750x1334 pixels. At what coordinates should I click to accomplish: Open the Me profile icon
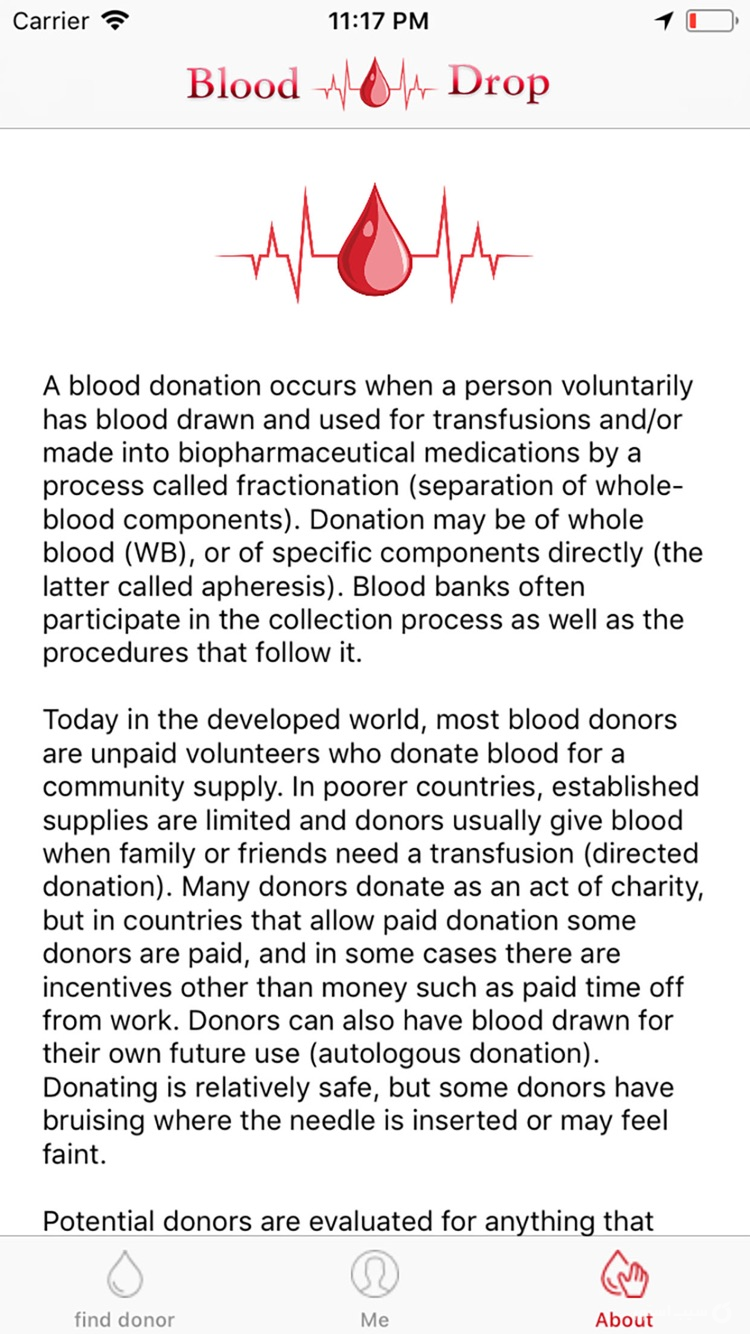[x=374, y=1275]
